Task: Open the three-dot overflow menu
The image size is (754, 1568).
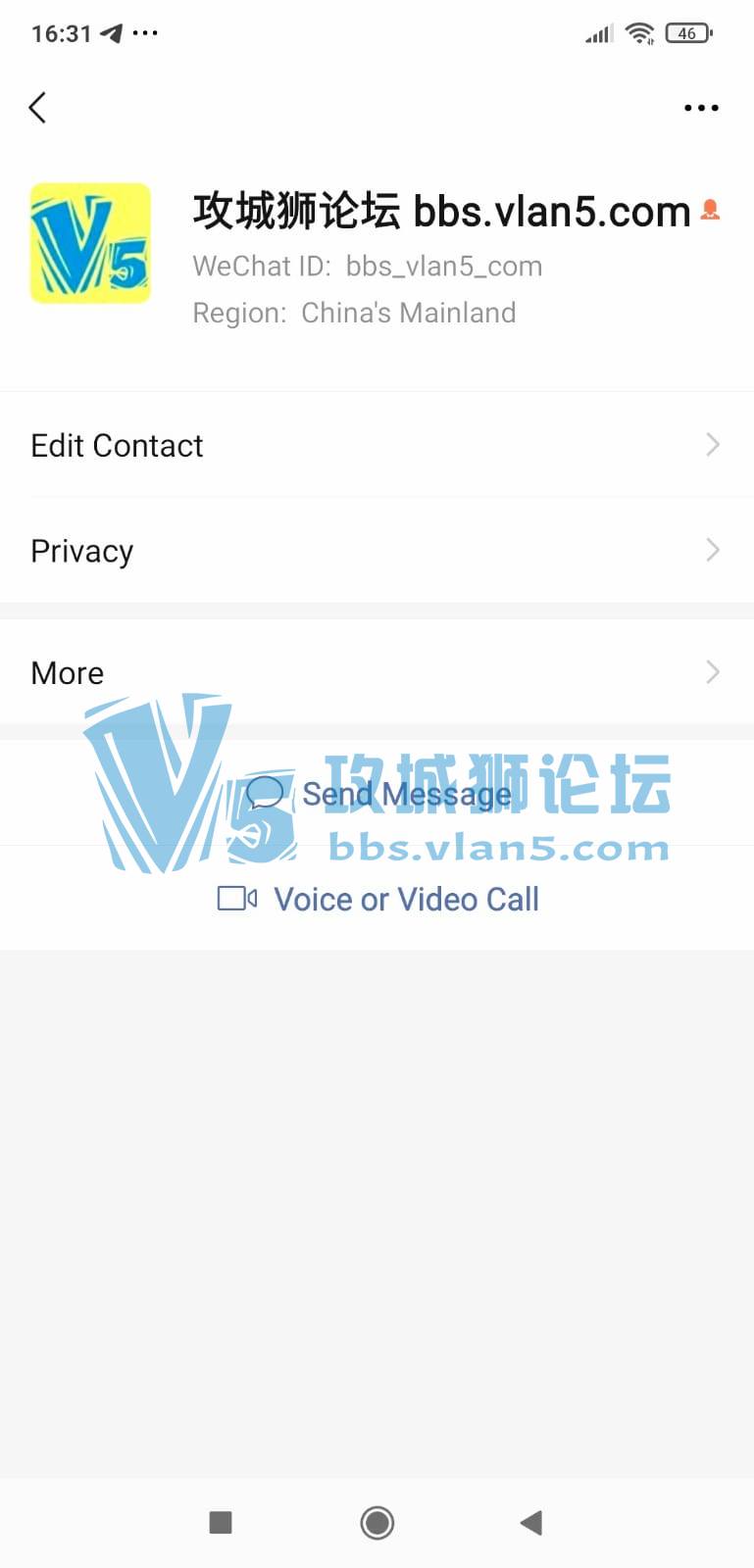Action: [x=701, y=108]
